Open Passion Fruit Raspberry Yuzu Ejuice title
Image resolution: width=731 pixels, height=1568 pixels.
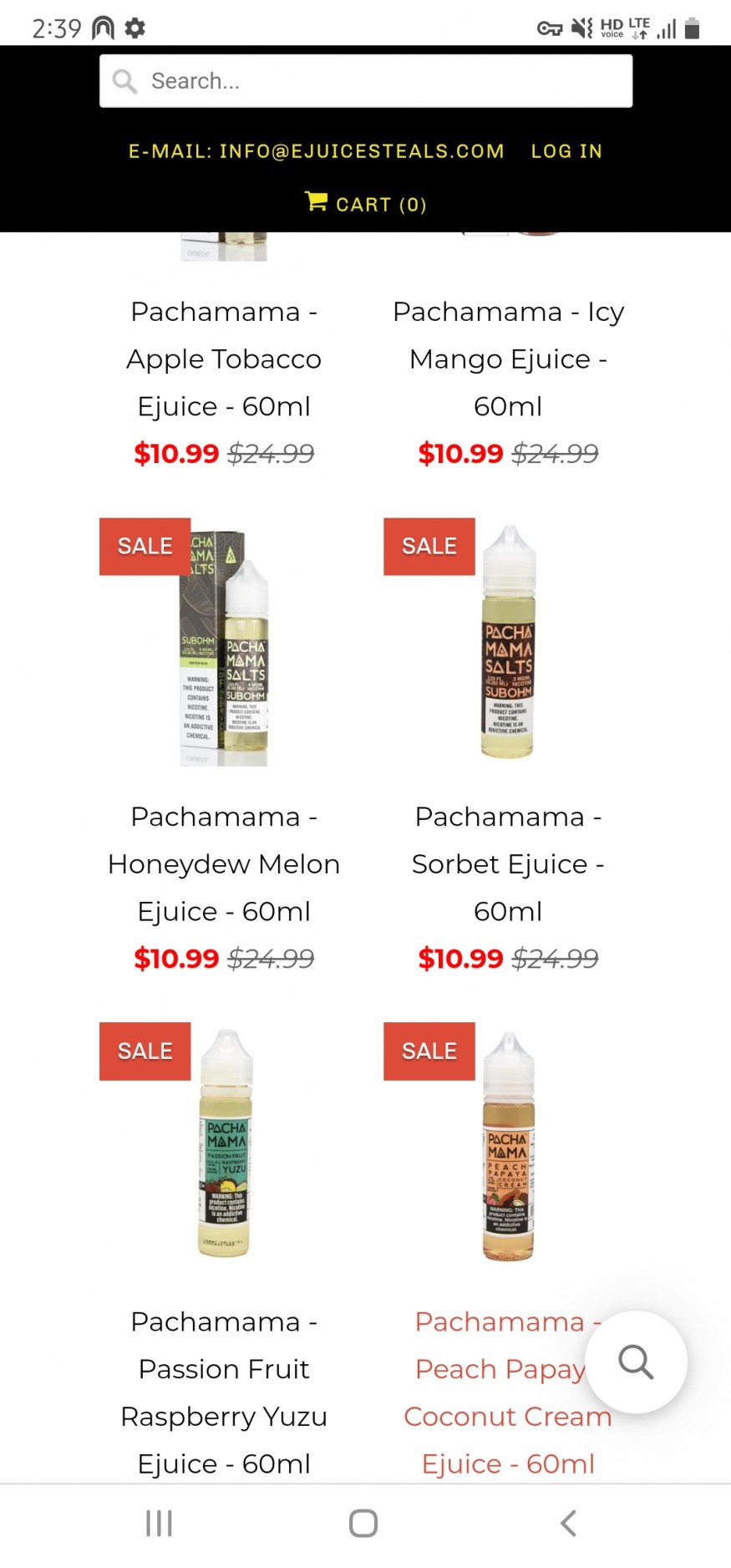coord(224,1392)
